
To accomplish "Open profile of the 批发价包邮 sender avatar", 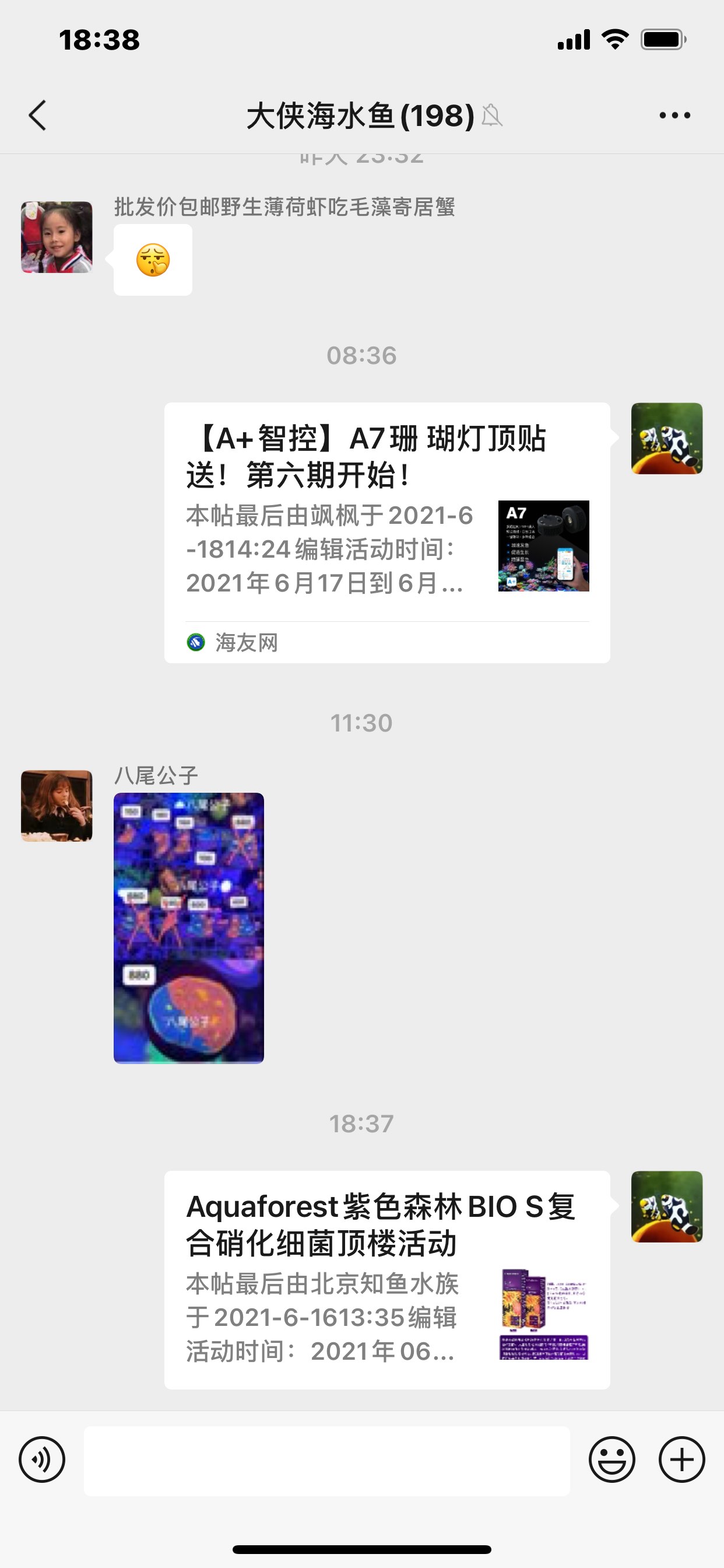I will click(57, 237).
